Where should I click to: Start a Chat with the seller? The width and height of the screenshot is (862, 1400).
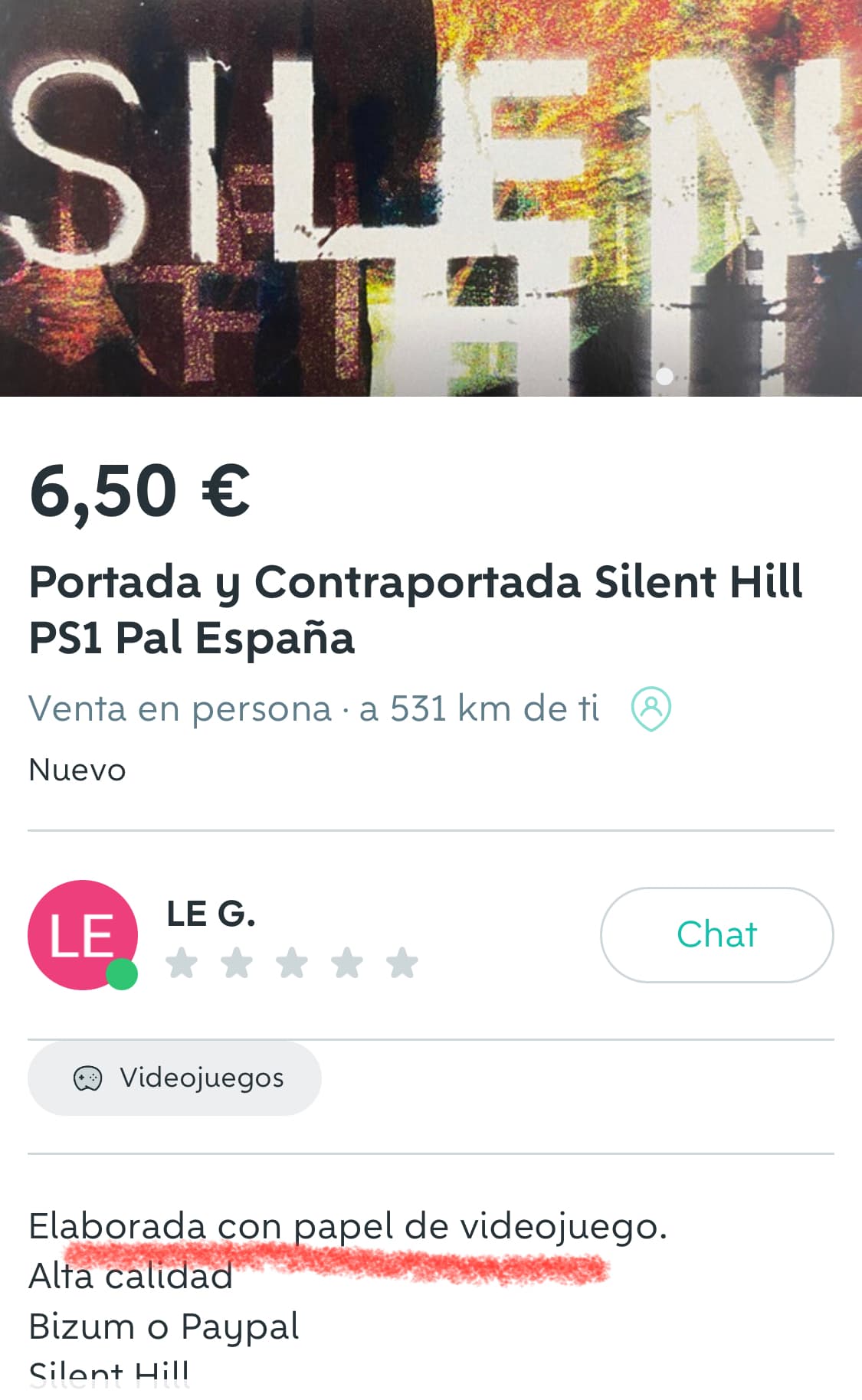[716, 934]
